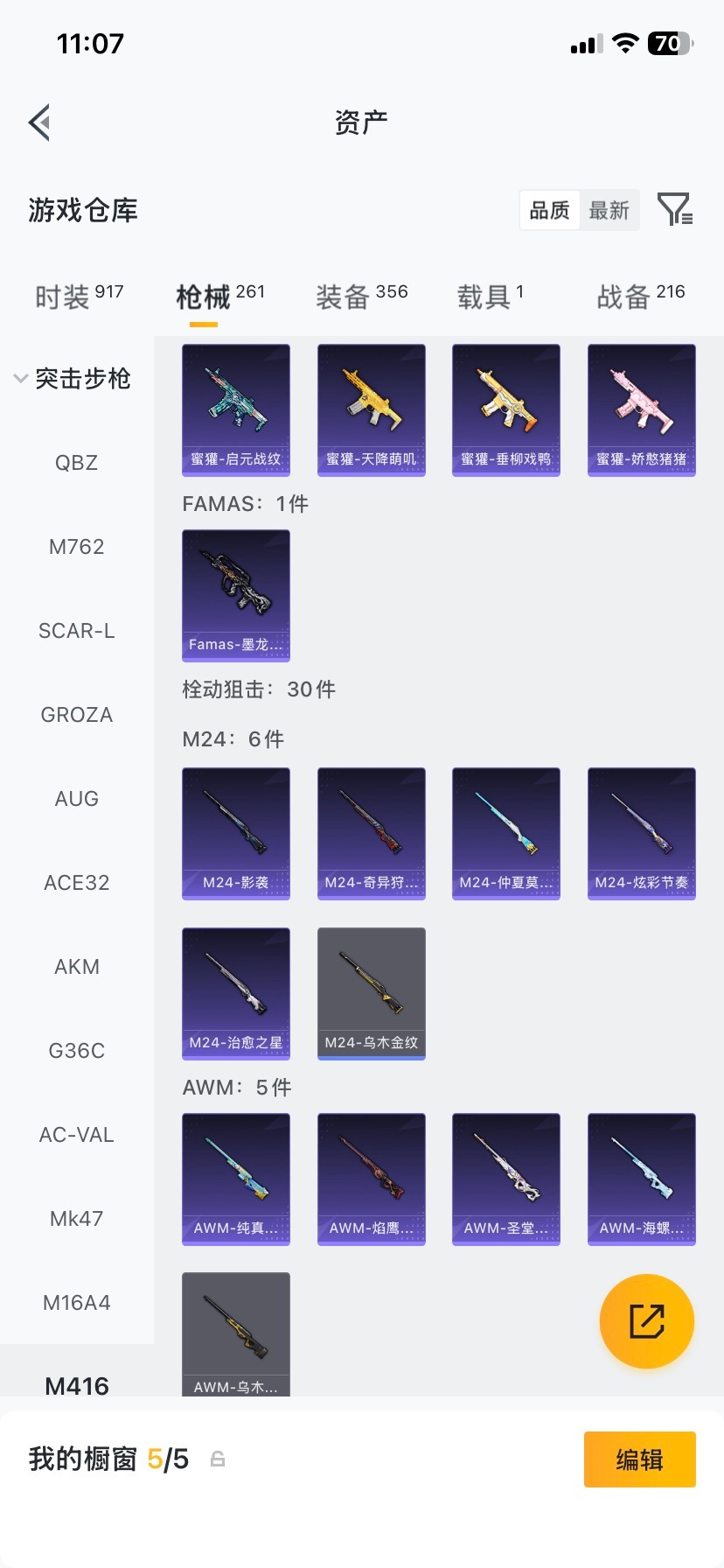Screen dimensions: 724x1568
Task: Tap the chevron next to 突击步枪
Action: (x=19, y=379)
